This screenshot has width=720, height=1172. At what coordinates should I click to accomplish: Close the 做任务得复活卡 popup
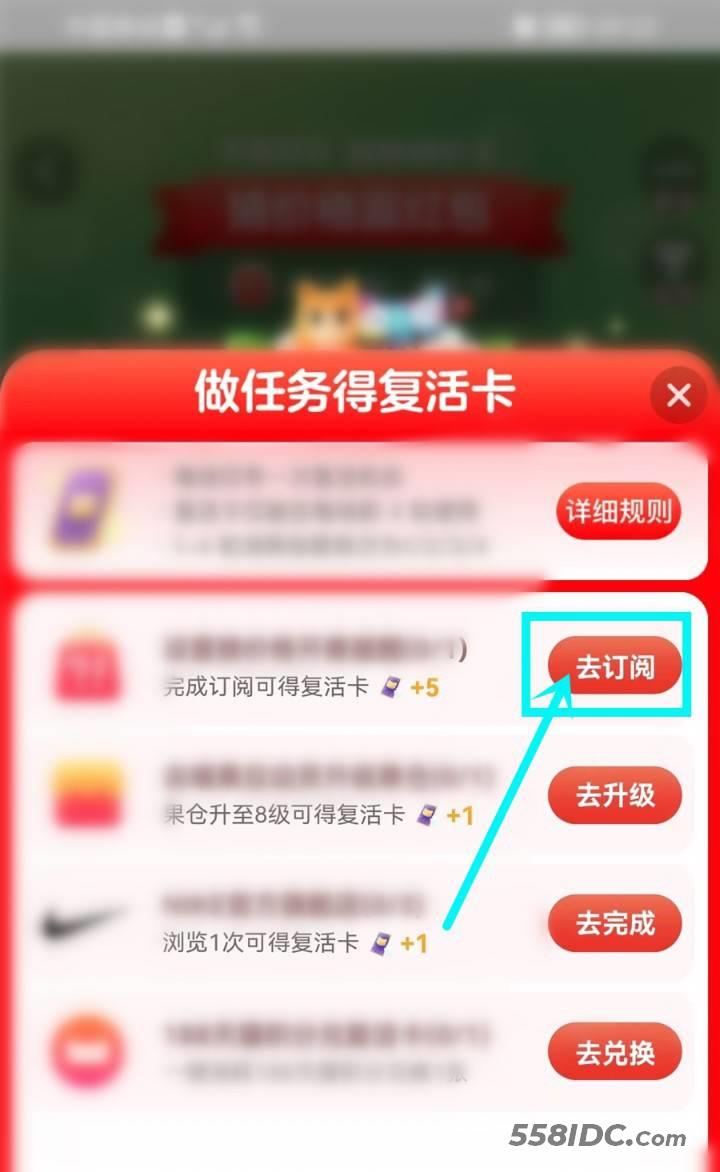(679, 396)
